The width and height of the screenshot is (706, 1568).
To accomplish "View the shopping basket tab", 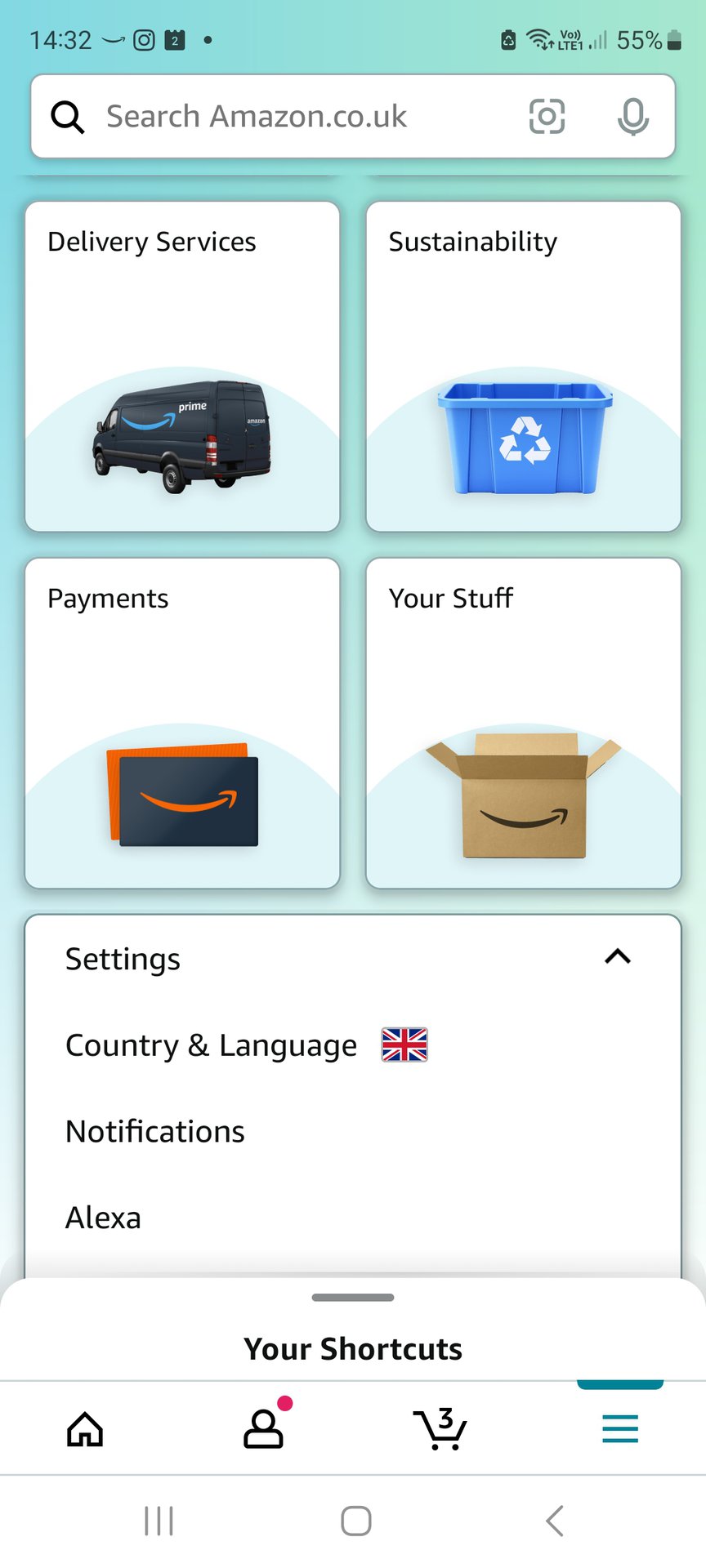I will pos(440,1429).
